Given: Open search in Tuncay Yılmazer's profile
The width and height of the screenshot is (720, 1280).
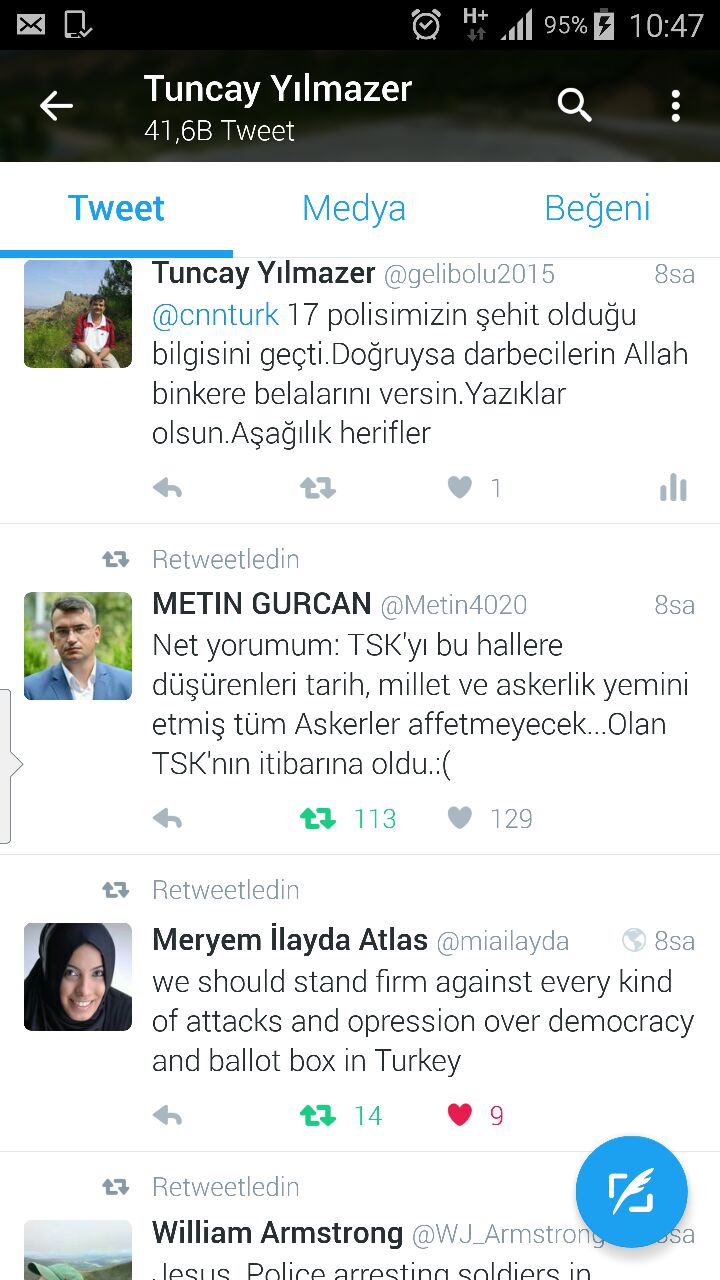Looking at the screenshot, I should (574, 105).
